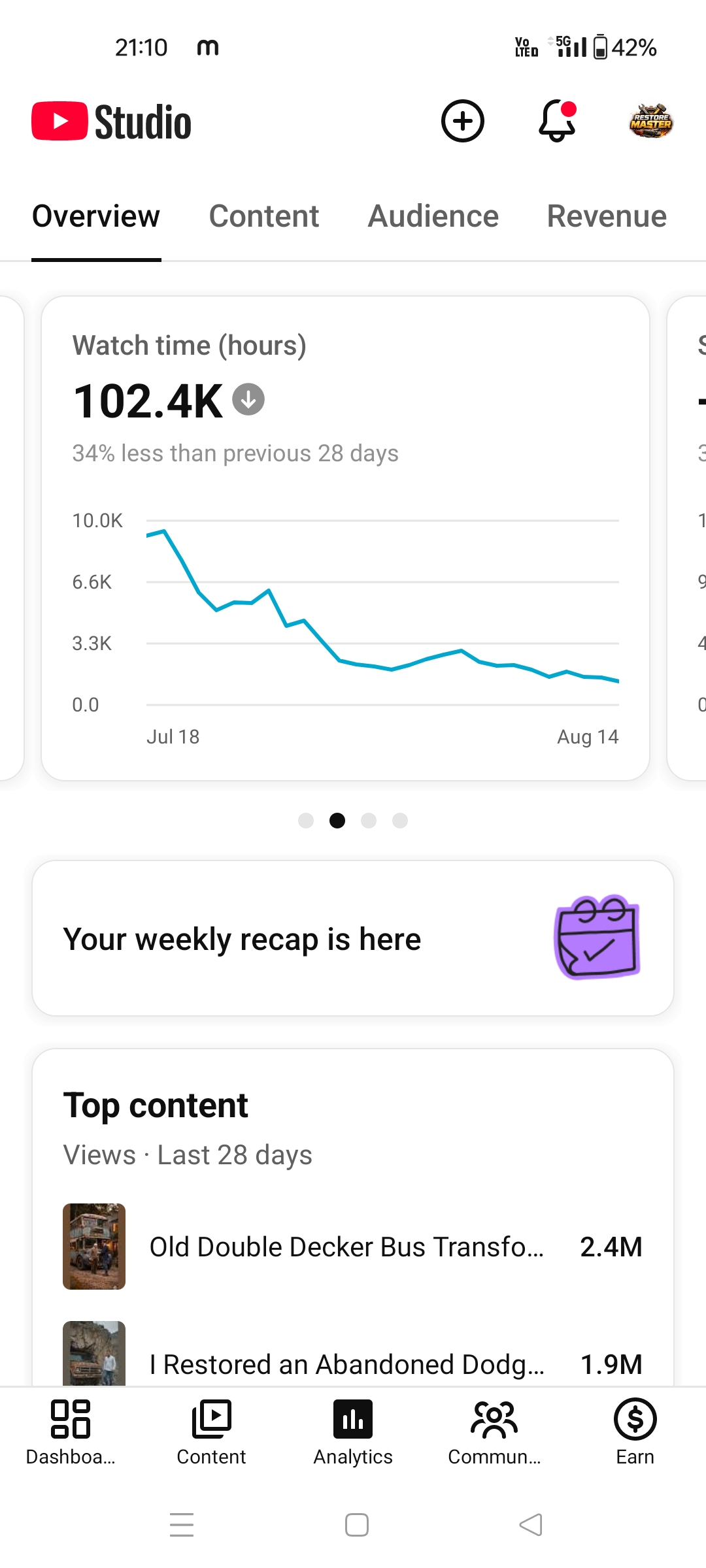Open Content in the bottom navigation
This screenshot has width=706, height=1568.
(211, 1432)
